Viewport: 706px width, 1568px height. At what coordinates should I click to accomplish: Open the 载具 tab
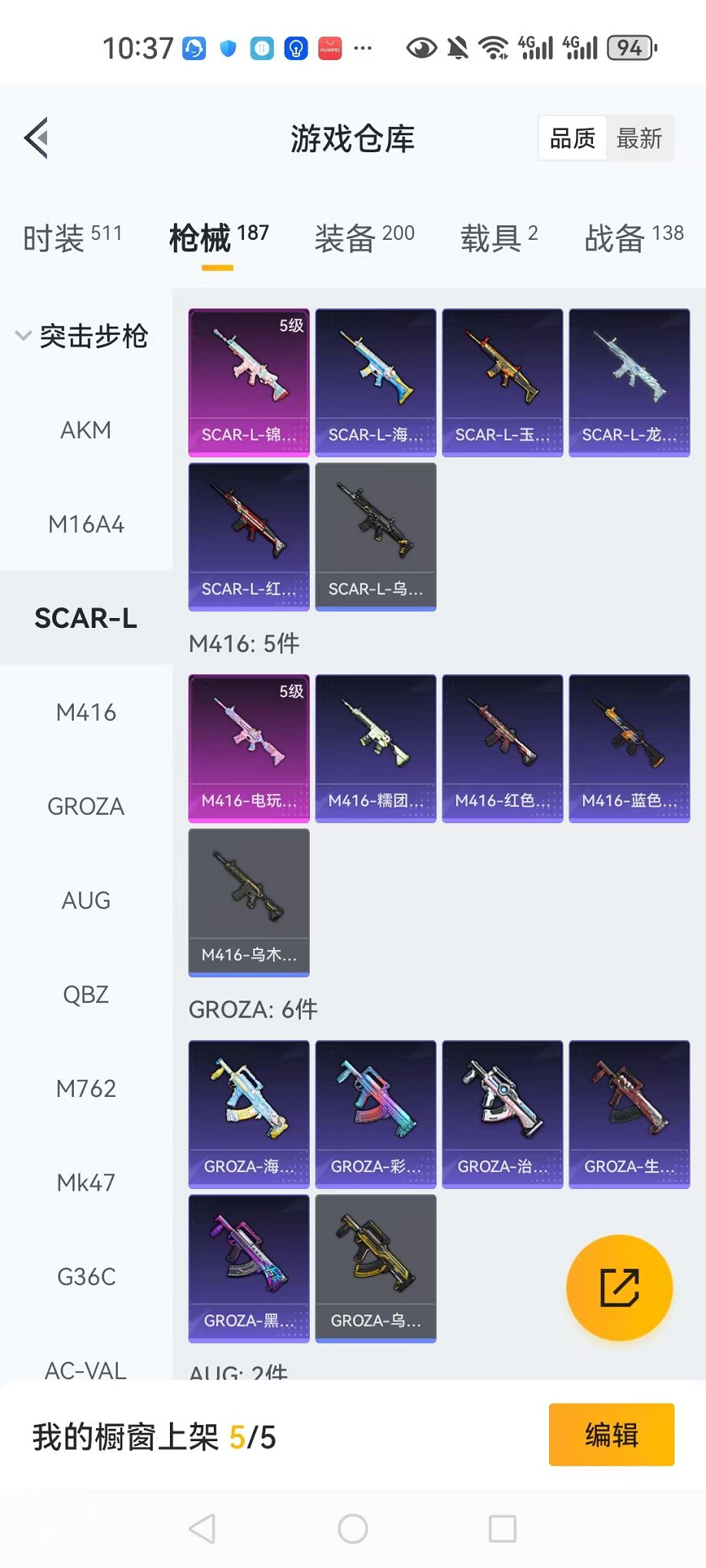(498, 237)
